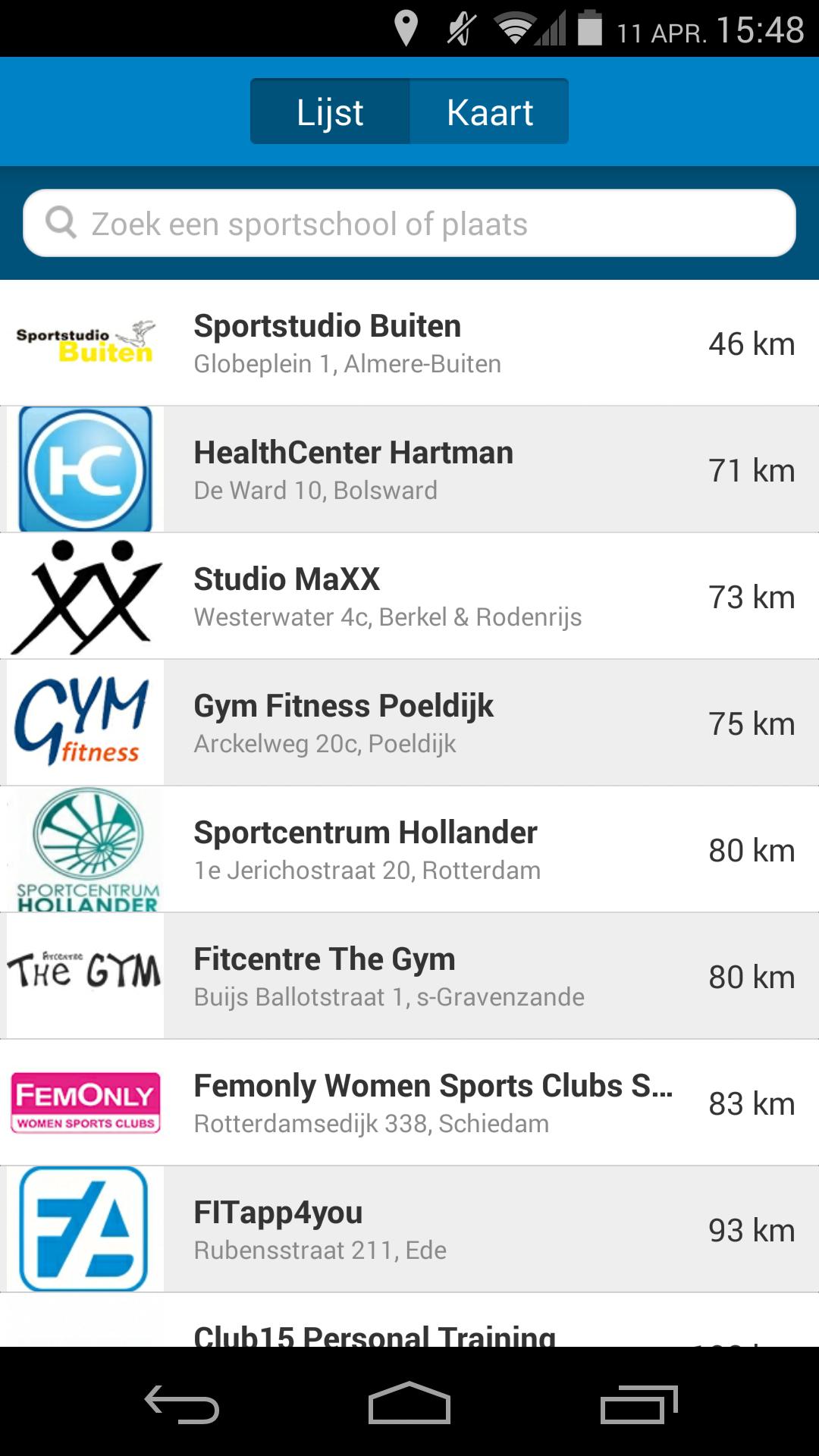Screen dimensions: 819x1456
Task: Tap the blue FITapp4you logo
Action: (85, 1228)
